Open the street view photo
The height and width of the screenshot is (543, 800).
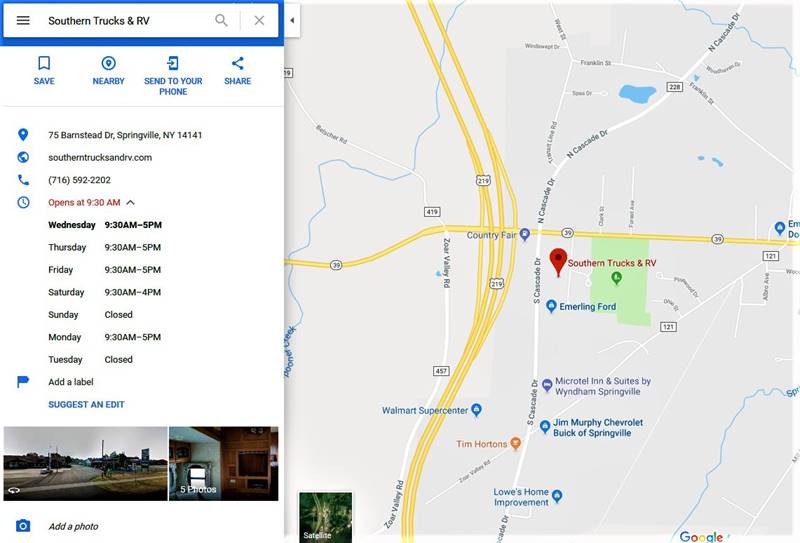pos(85,463)
